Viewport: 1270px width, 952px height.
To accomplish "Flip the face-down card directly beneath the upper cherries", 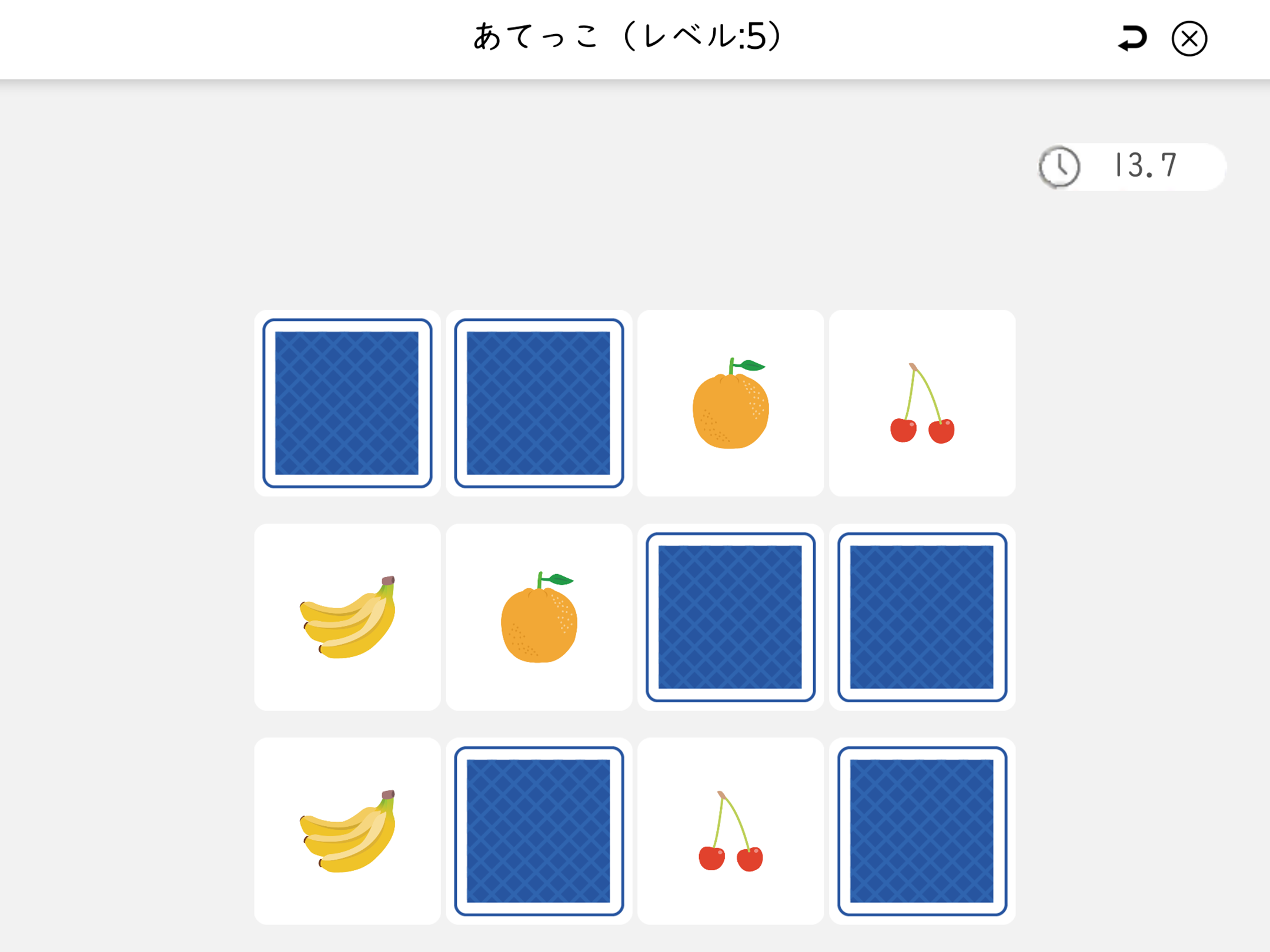I will point(922,617).
